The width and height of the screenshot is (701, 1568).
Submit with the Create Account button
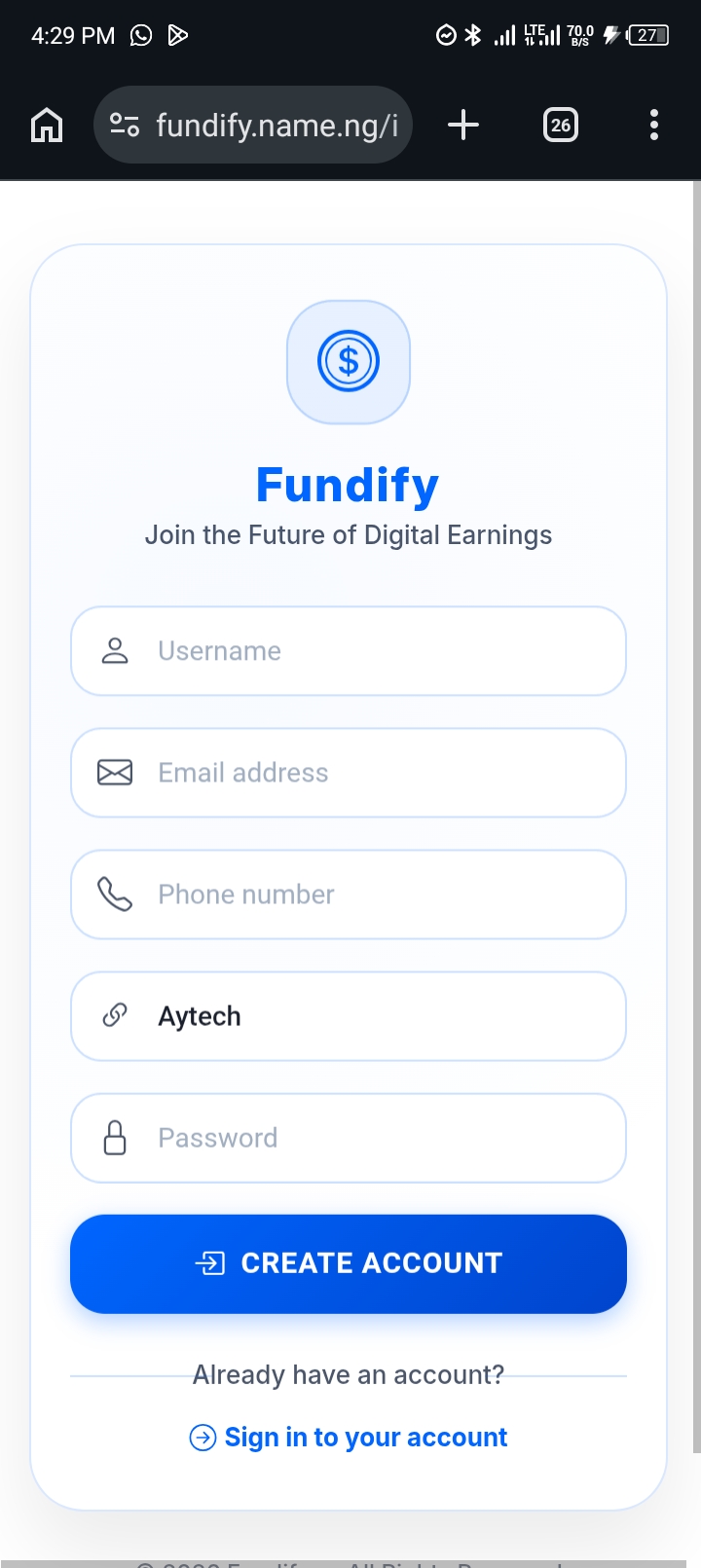click(349, 1263)
